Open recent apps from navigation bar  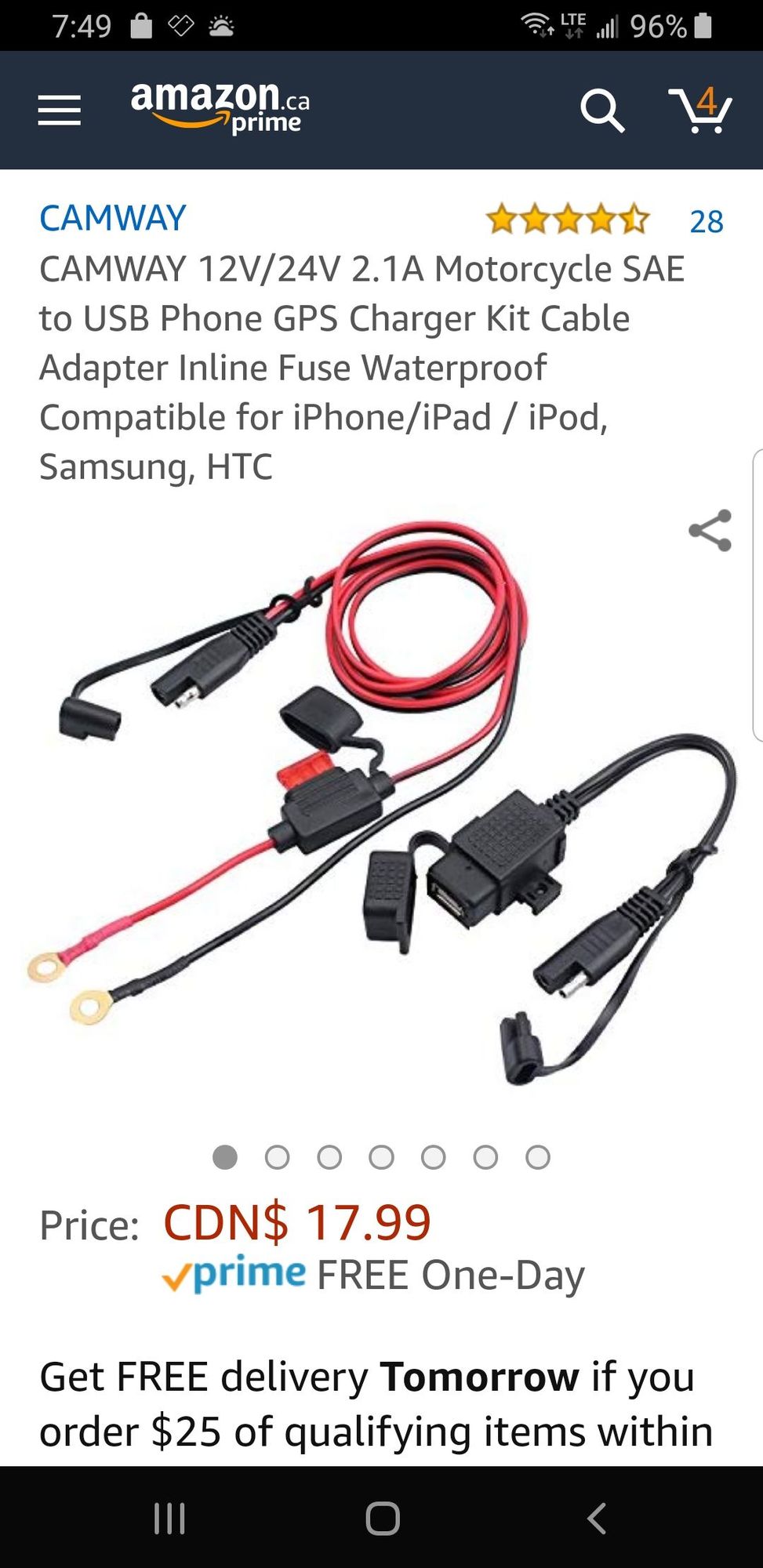pyautogui.click(x=169, y=1518)
